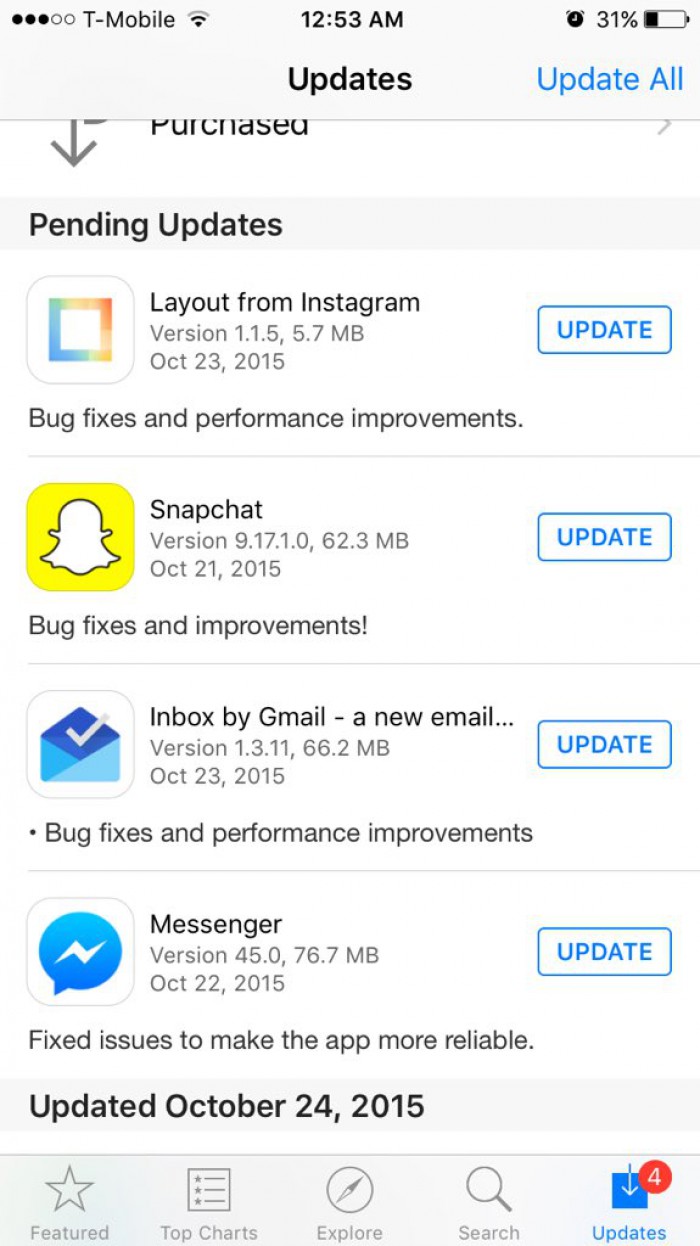Screen dimensions: 700x1246
Task: Switch to the Top Charts tab
Action: [x=209, y=1203]
